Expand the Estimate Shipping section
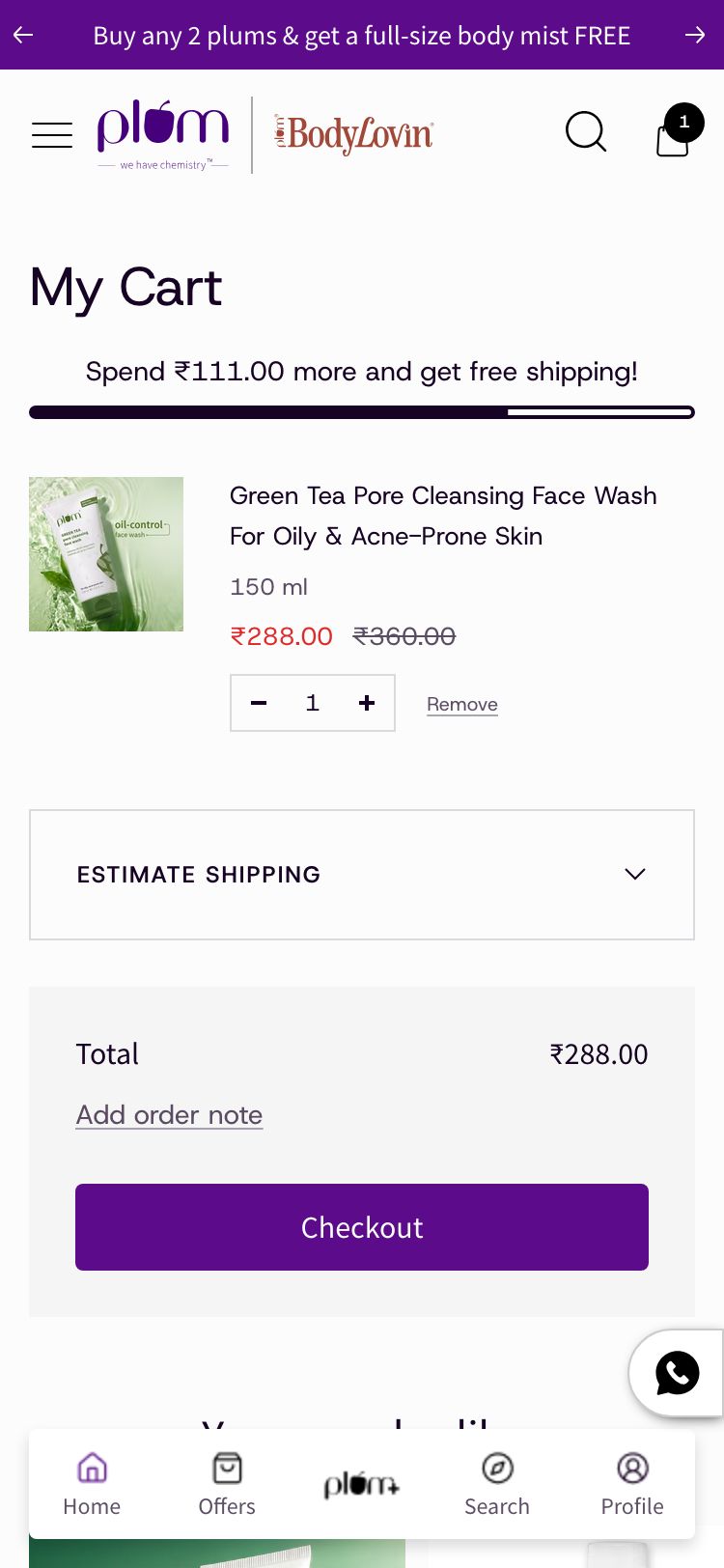The width and height of the screenshot is (724, 1568). 362,875
